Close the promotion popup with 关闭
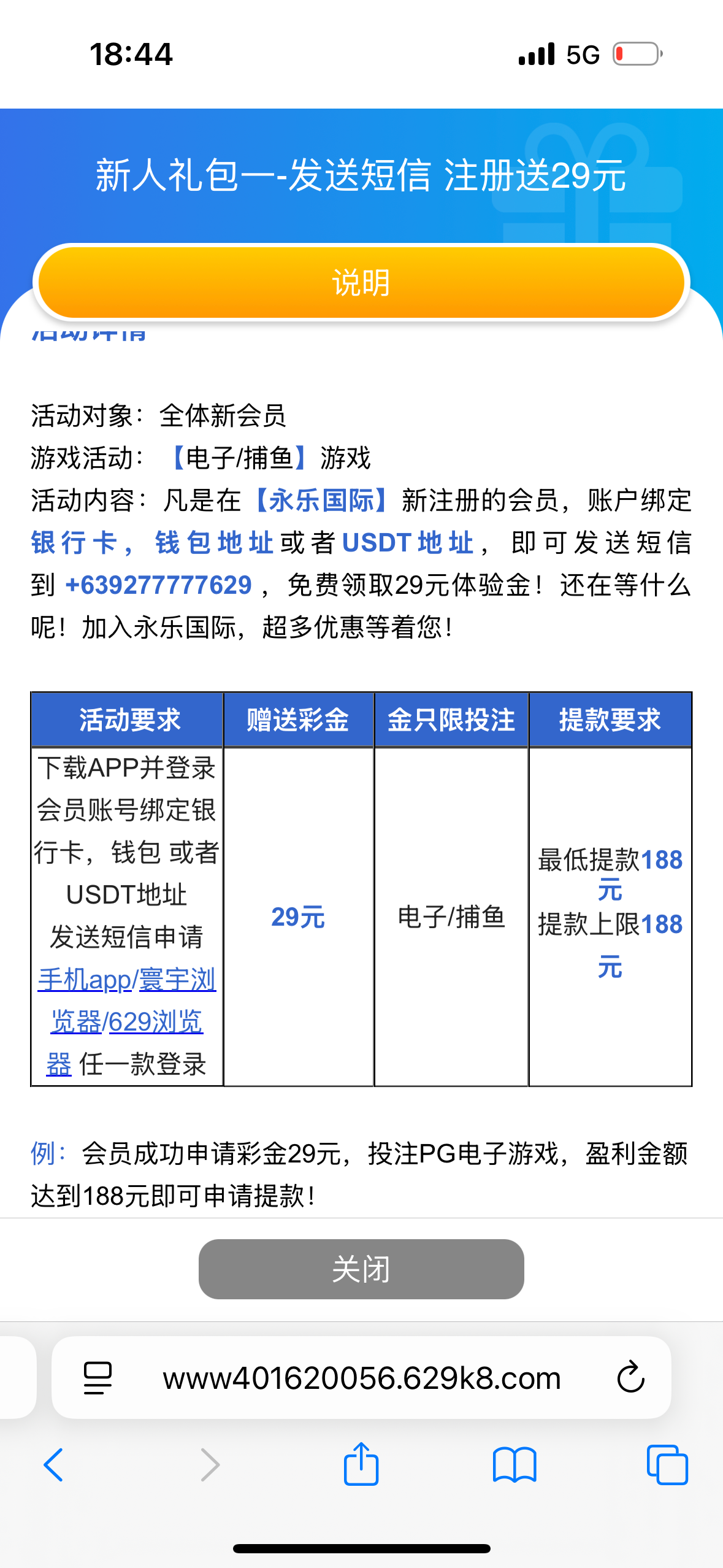This screenshot has width=723, height=1568. click(361, 1269)
